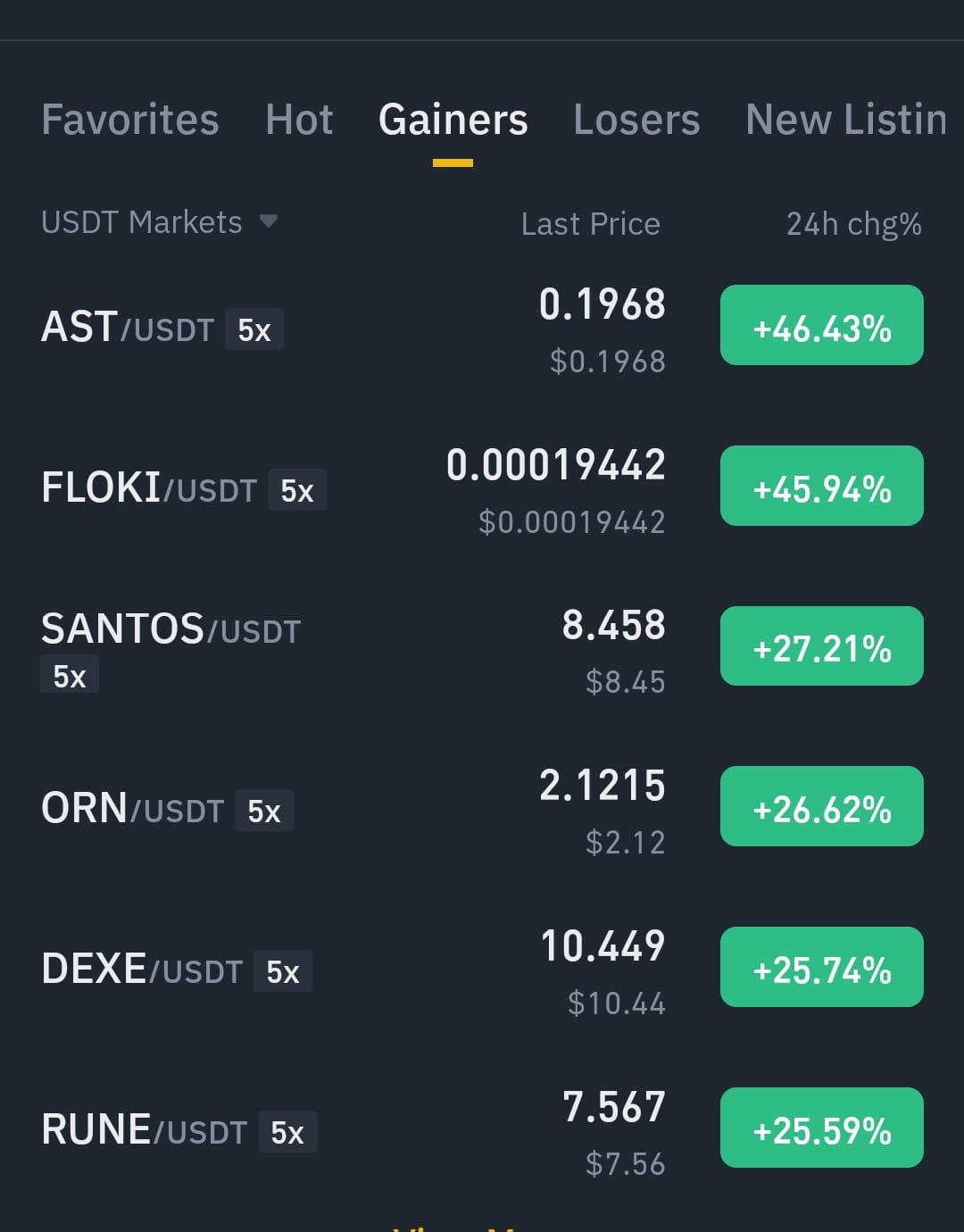Sort by the 24h chg% column header
The height and width of the screenshot is (1232, 964).
tap(852, 224)
